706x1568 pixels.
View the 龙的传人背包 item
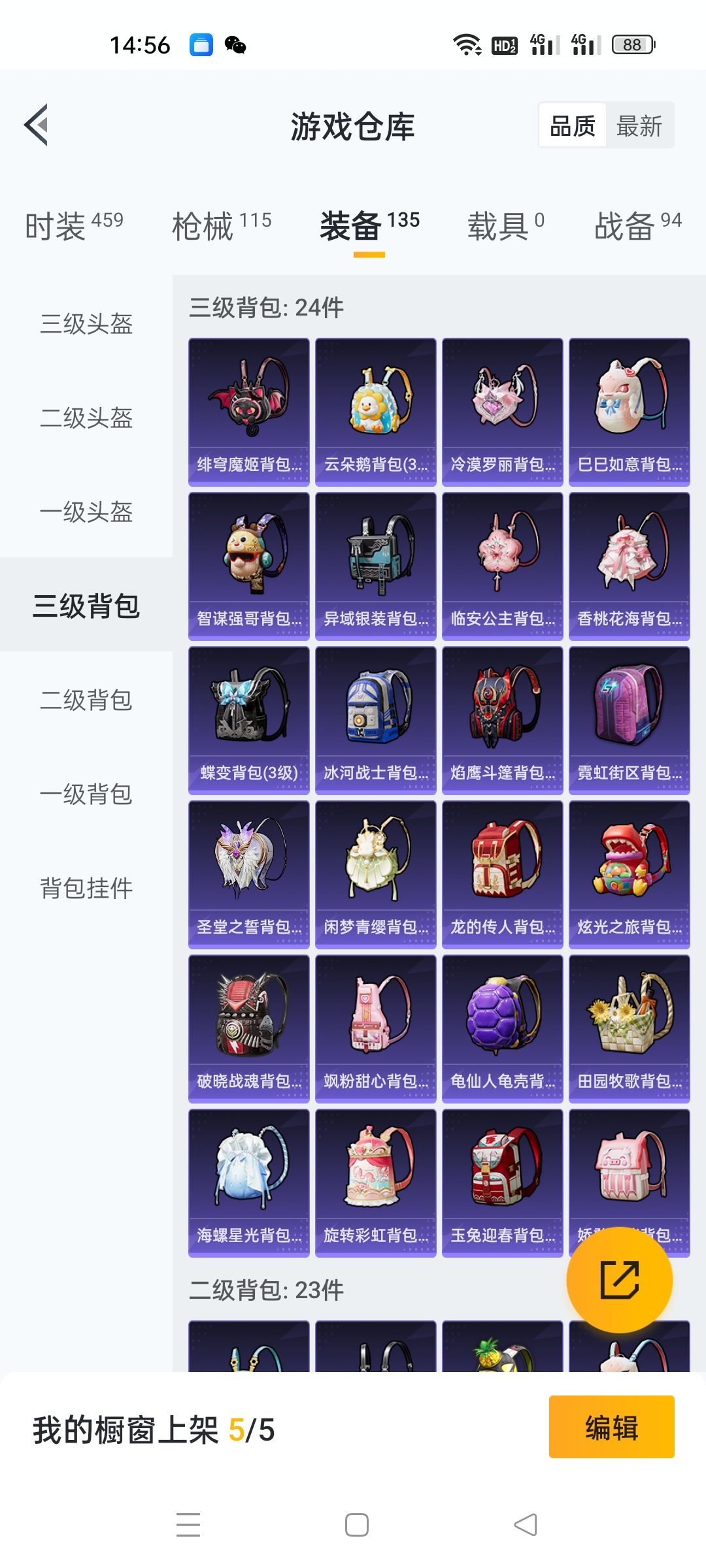[x=502, y=874]
